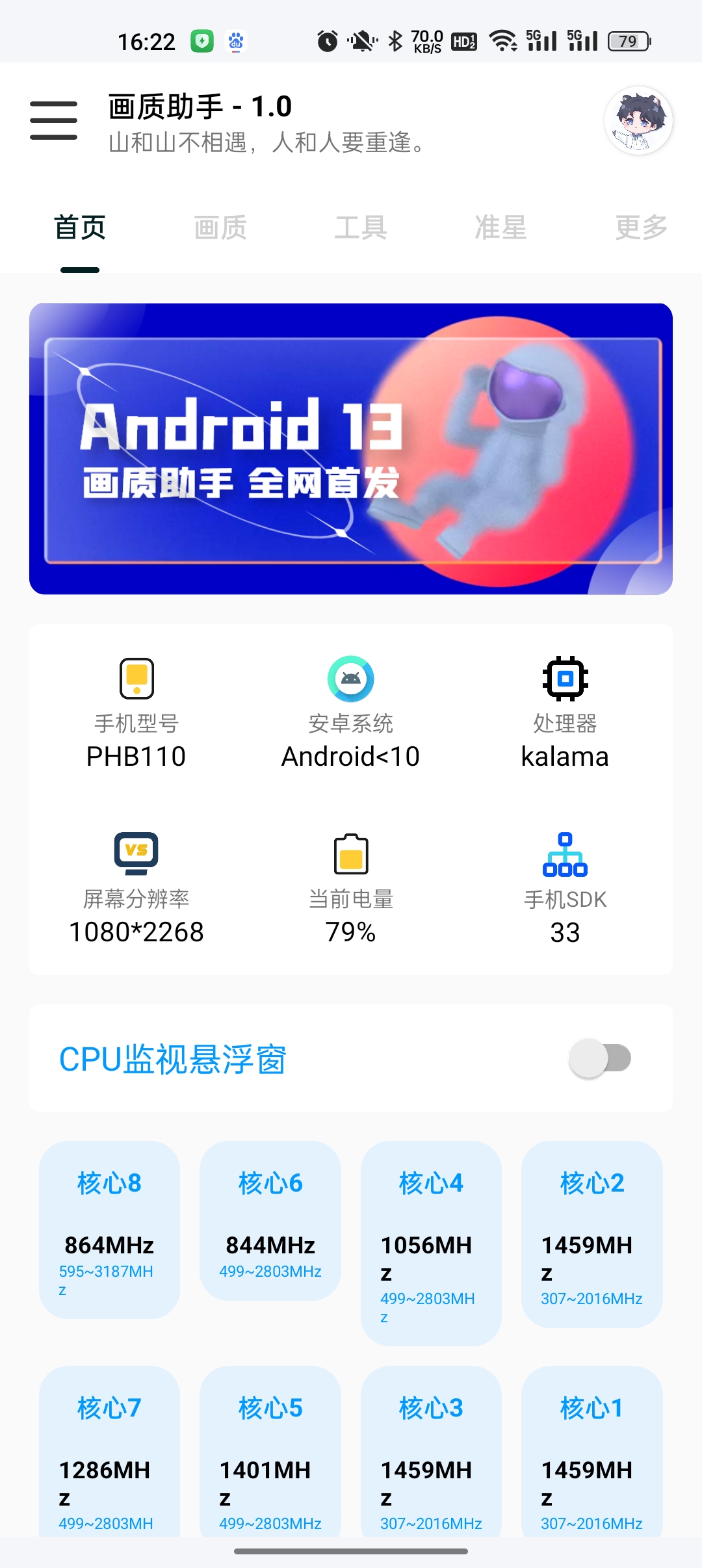
Task: Click the 手机型号 phone icon
Action: pyautogui.click(x=136, y=679)
